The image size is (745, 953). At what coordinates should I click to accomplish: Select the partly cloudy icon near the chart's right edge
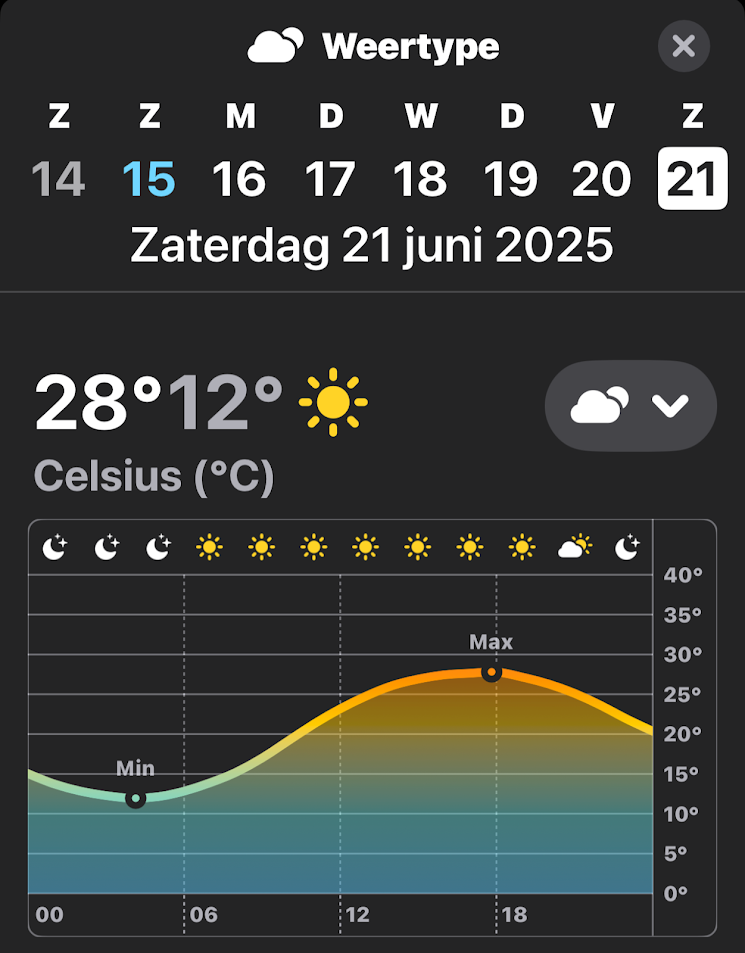(575, 546)
